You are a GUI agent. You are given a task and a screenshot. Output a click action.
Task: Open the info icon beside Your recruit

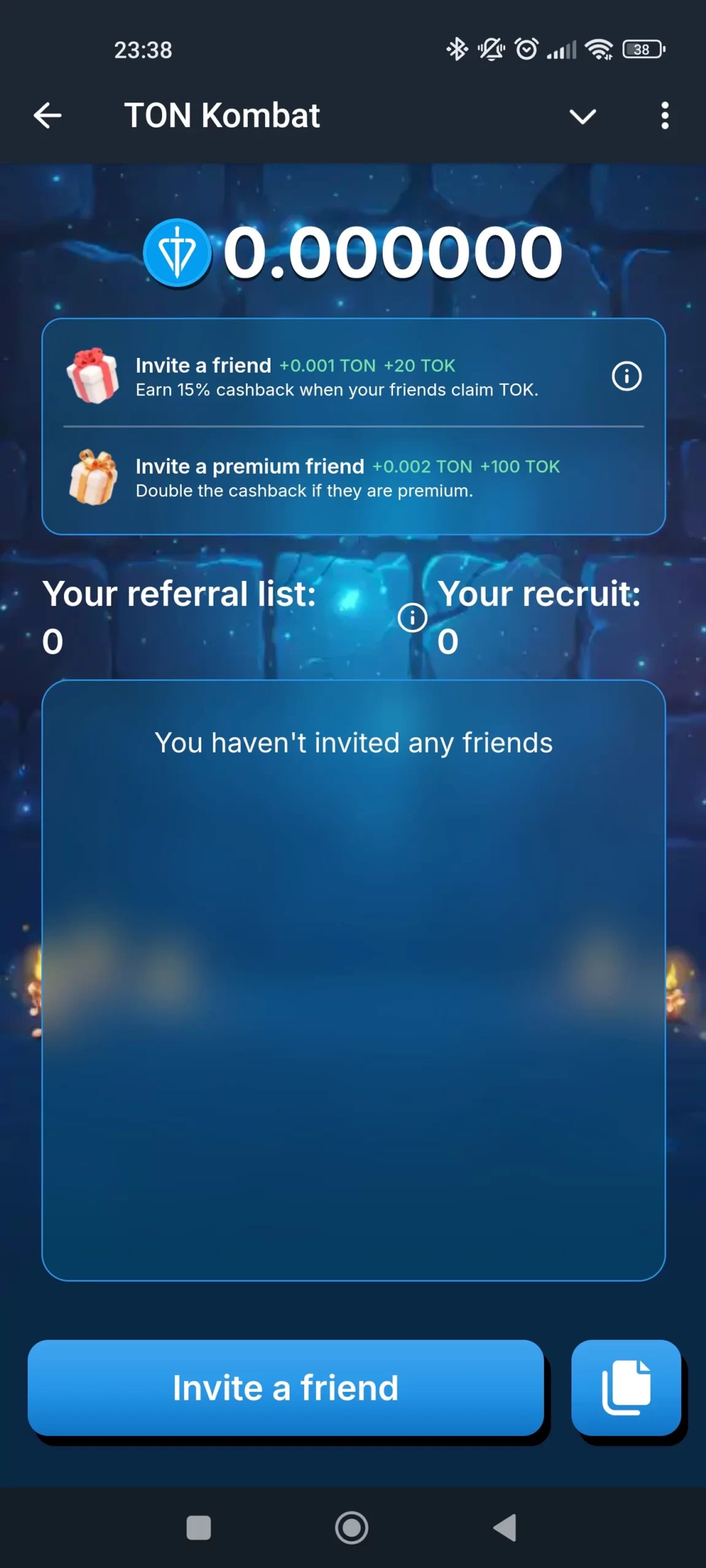(413, 618)
